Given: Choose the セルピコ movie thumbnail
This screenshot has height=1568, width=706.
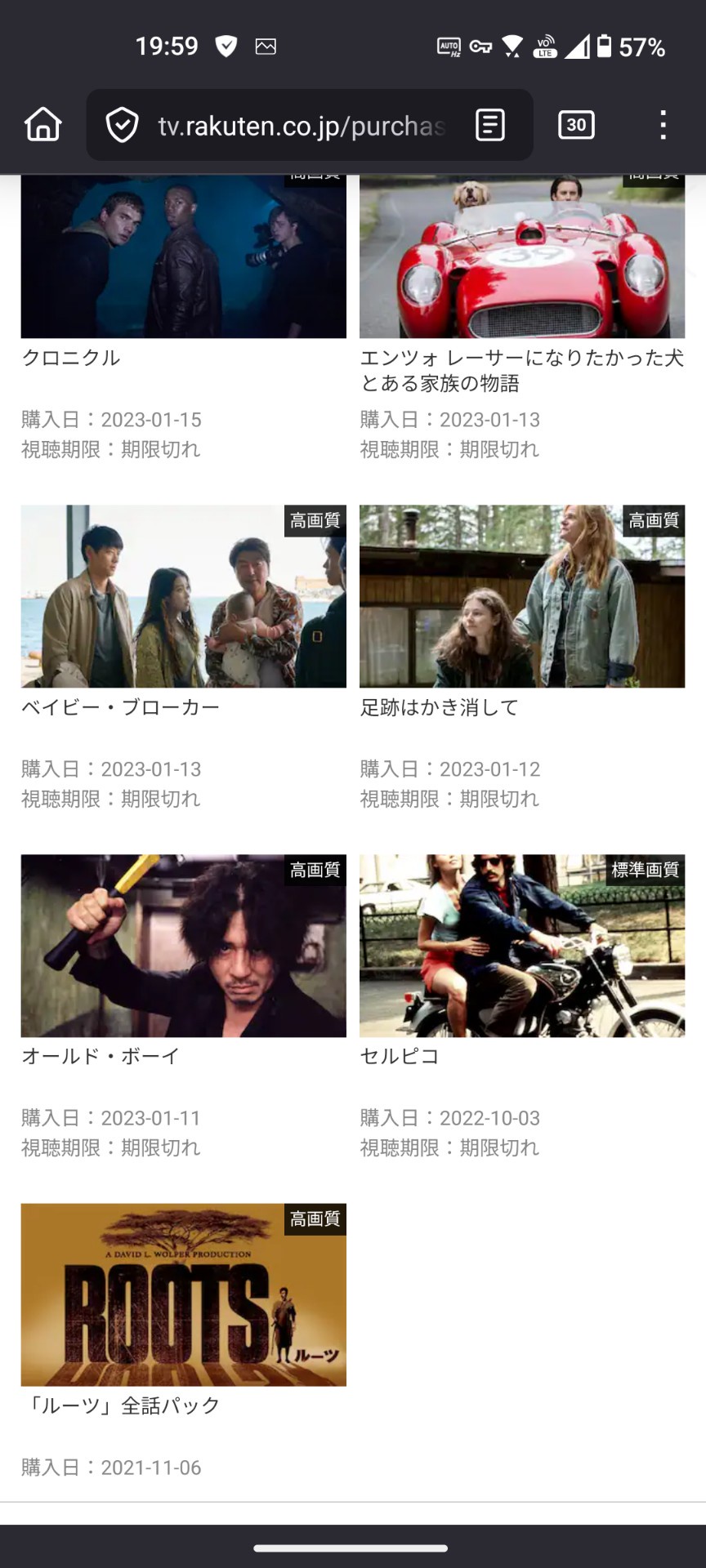Looking at the screenshot, I should [x=521, y=946].
